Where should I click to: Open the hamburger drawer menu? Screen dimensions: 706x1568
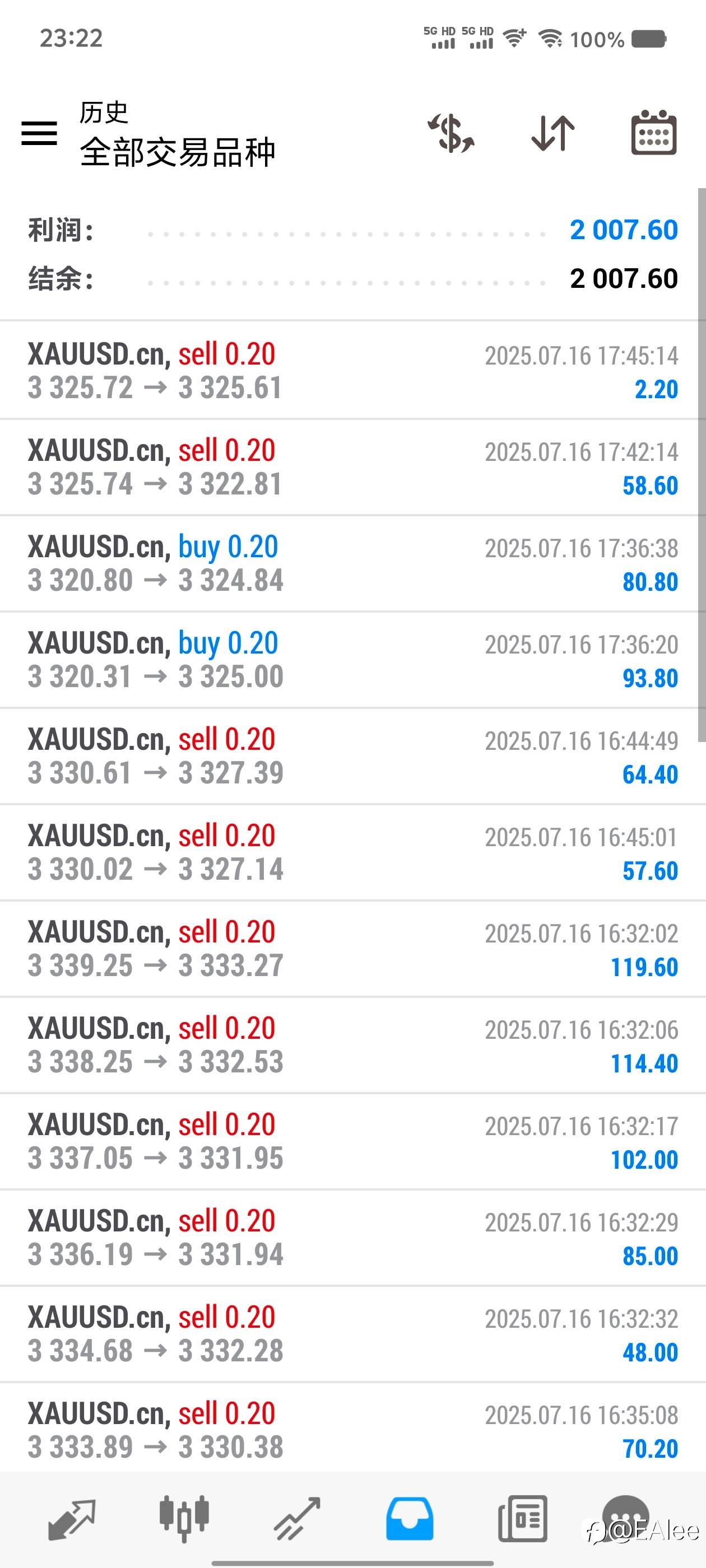point(39,133)
